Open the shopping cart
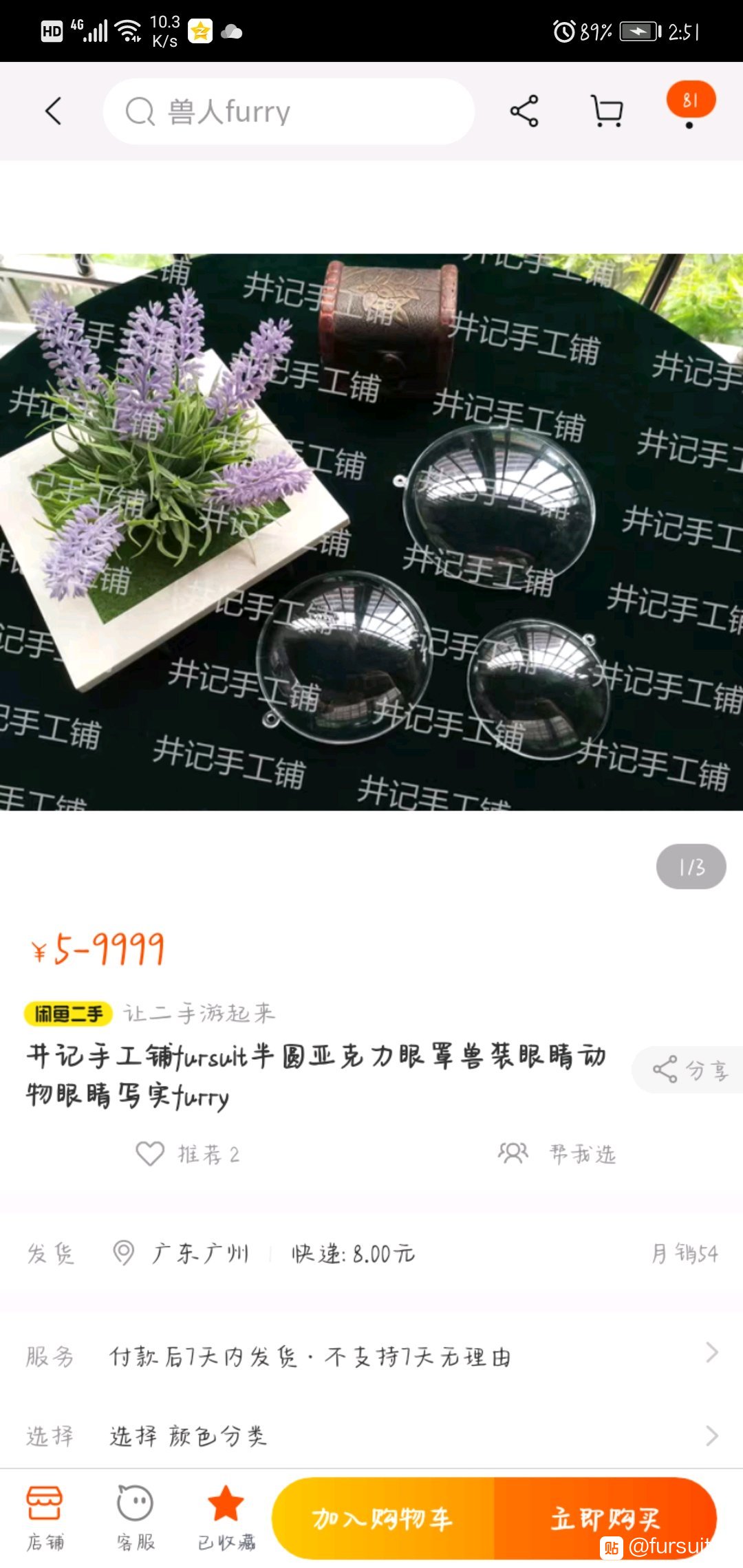This screenshot has width=743, height=1568. click(607, 111)
